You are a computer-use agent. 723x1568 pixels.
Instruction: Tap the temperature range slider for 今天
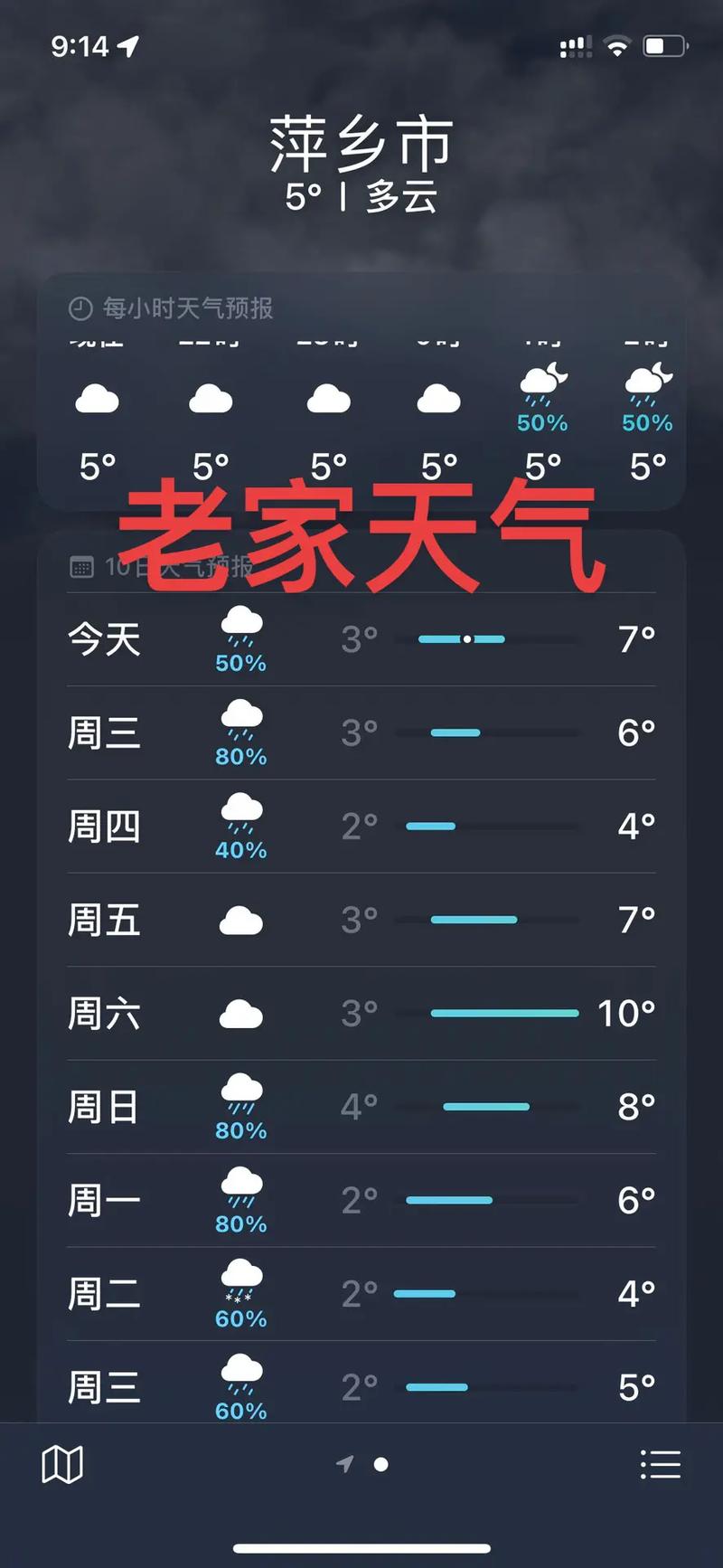pos(461,638)
